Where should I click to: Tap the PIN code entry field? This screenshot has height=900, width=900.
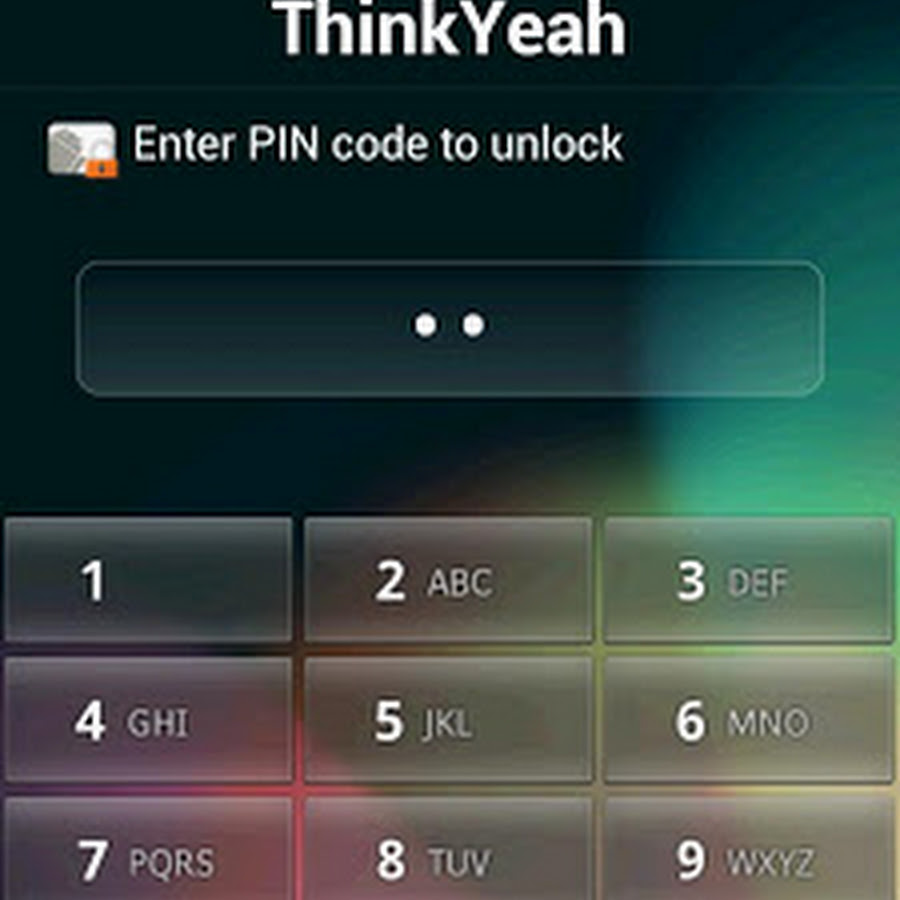(450, 328)
